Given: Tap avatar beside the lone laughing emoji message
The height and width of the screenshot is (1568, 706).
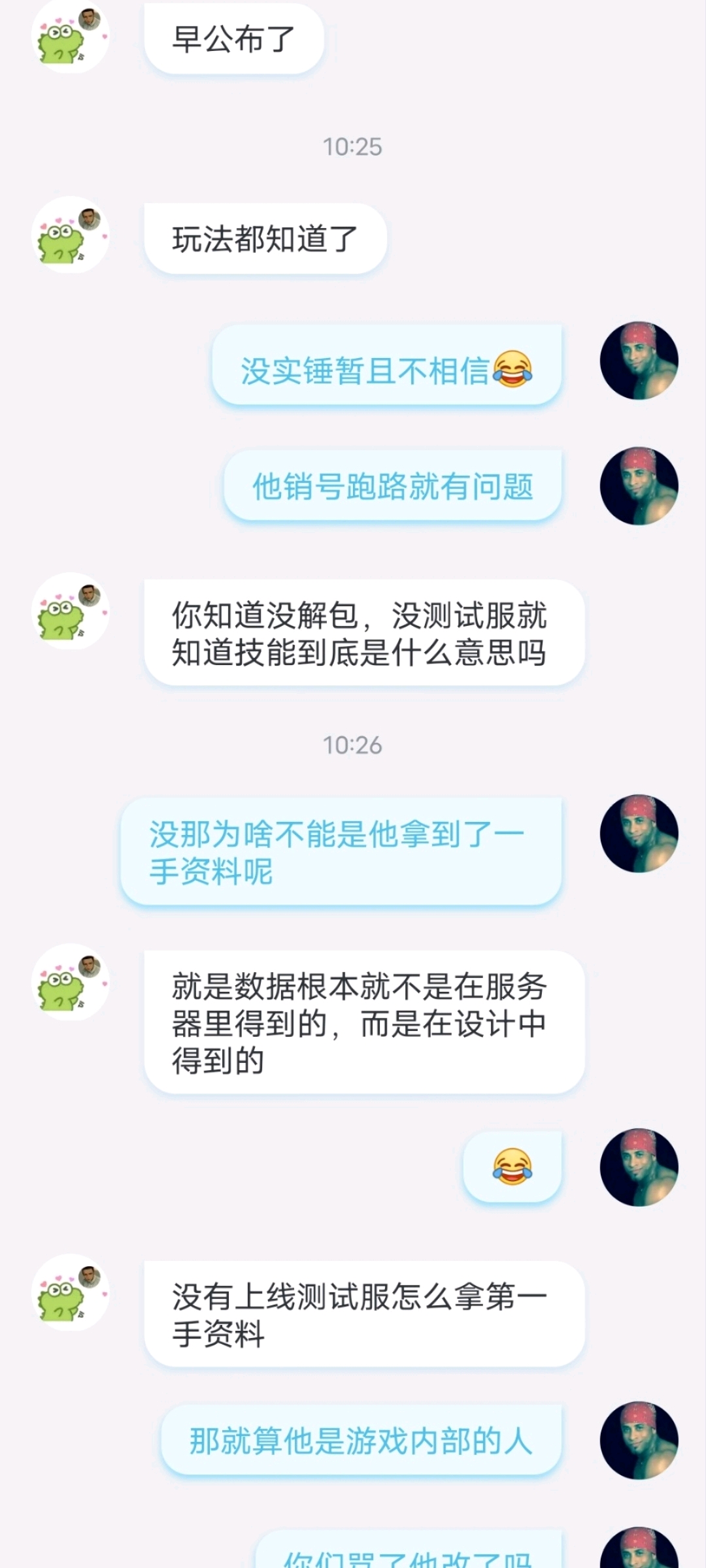Looking at the screenshot, I should click(639, 1168).
